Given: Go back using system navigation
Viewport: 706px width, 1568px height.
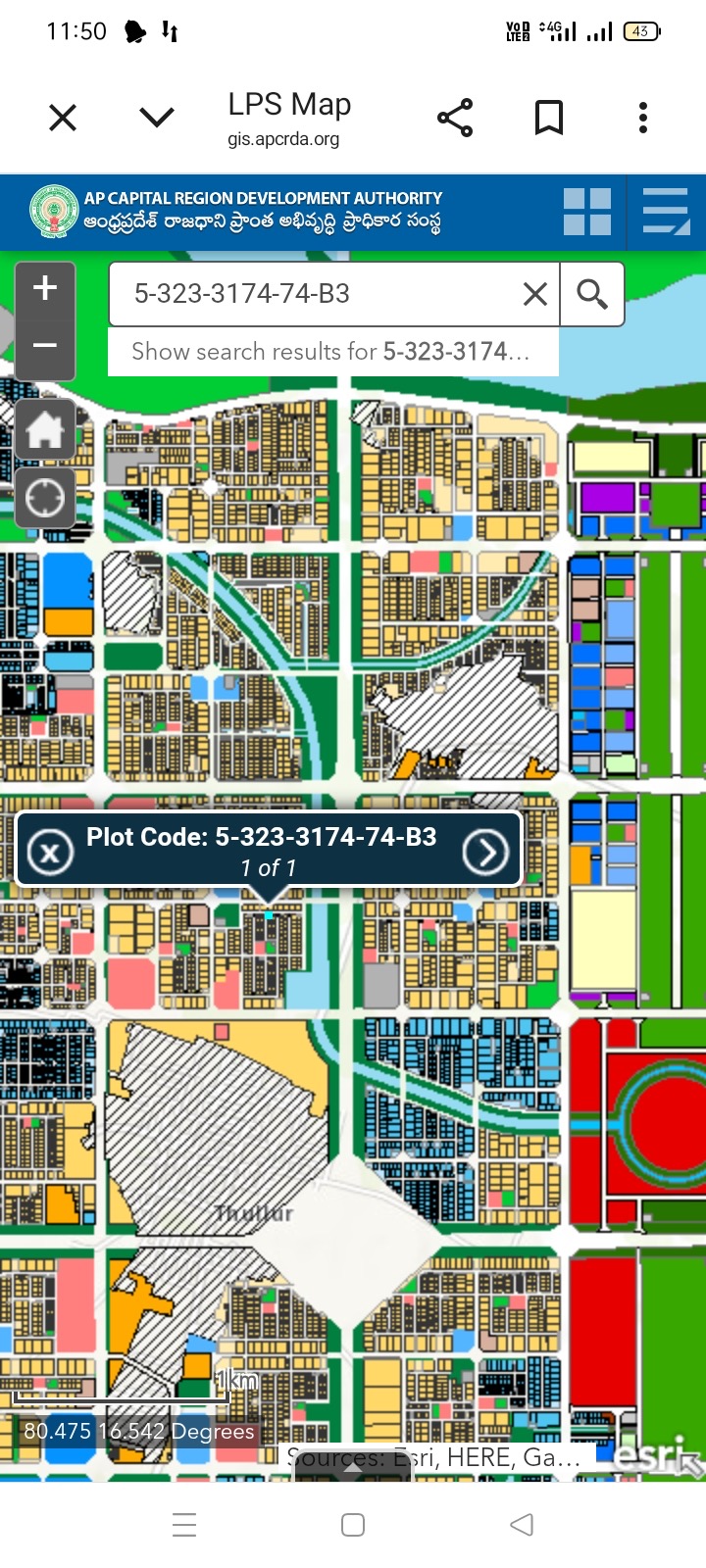Looking at the screenshot, I should 522,1525.
